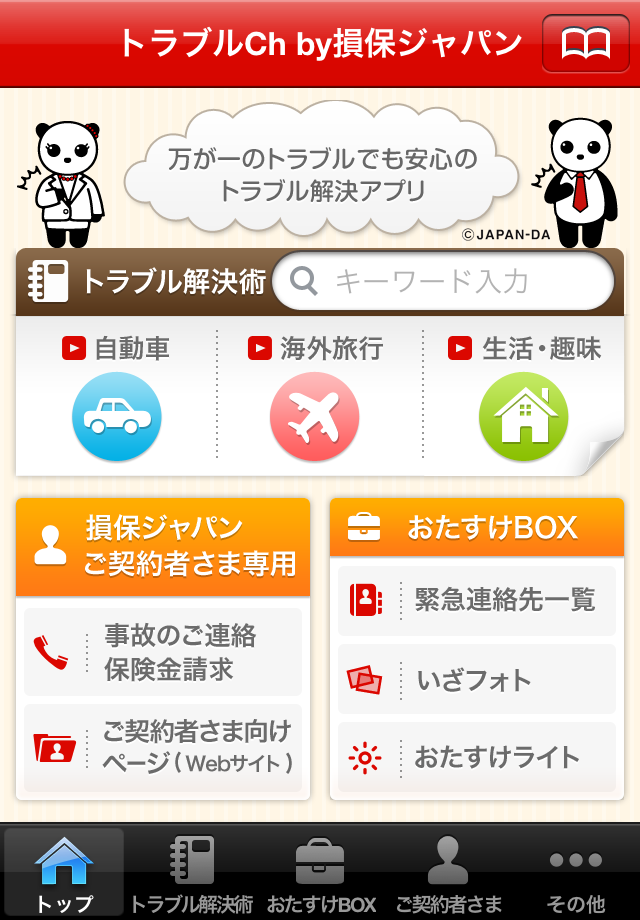Open ご契約者さま向けページ website

(x=163, y=747)
